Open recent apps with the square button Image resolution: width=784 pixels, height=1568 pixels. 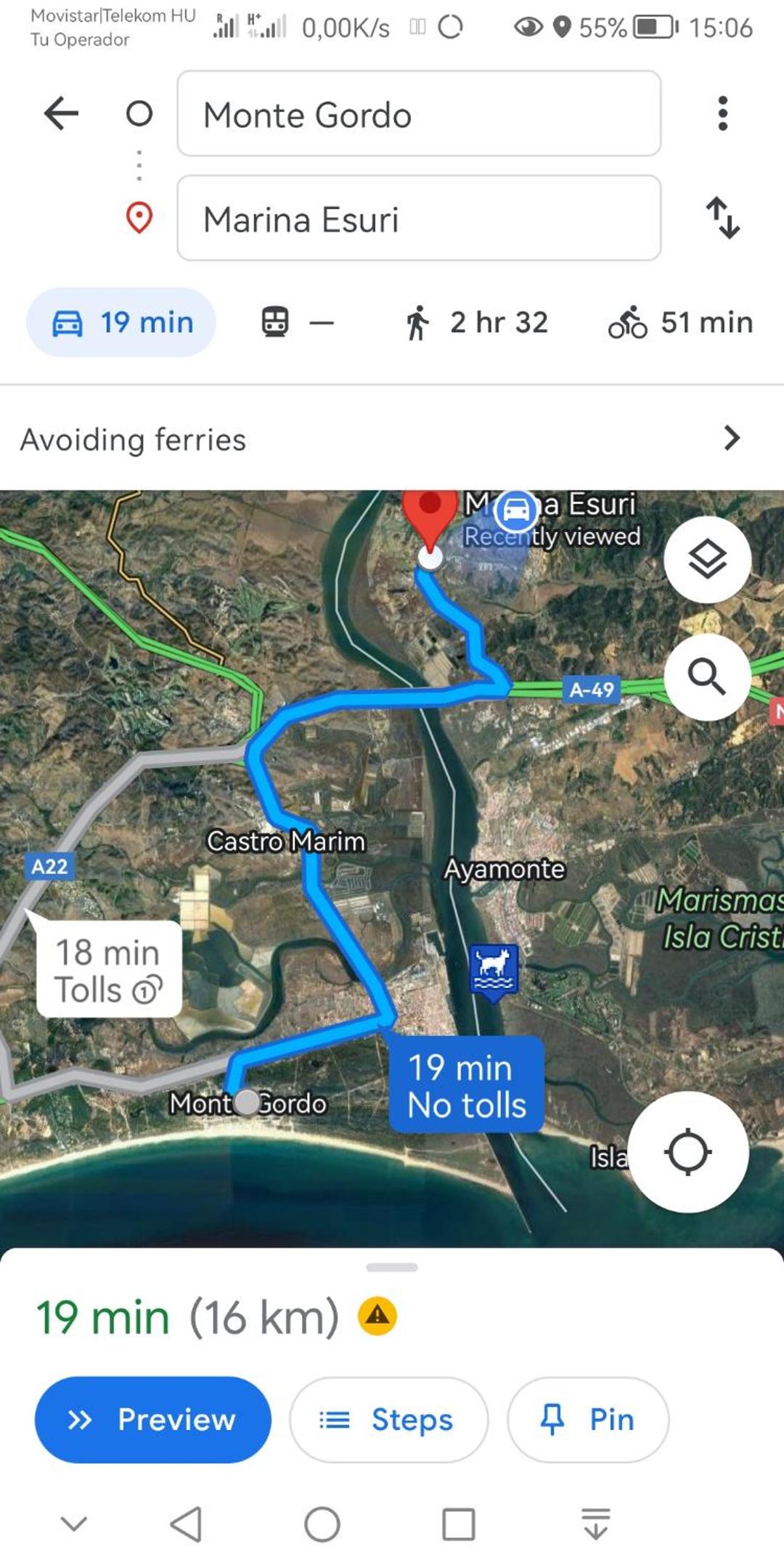[x=459, y=1524]
